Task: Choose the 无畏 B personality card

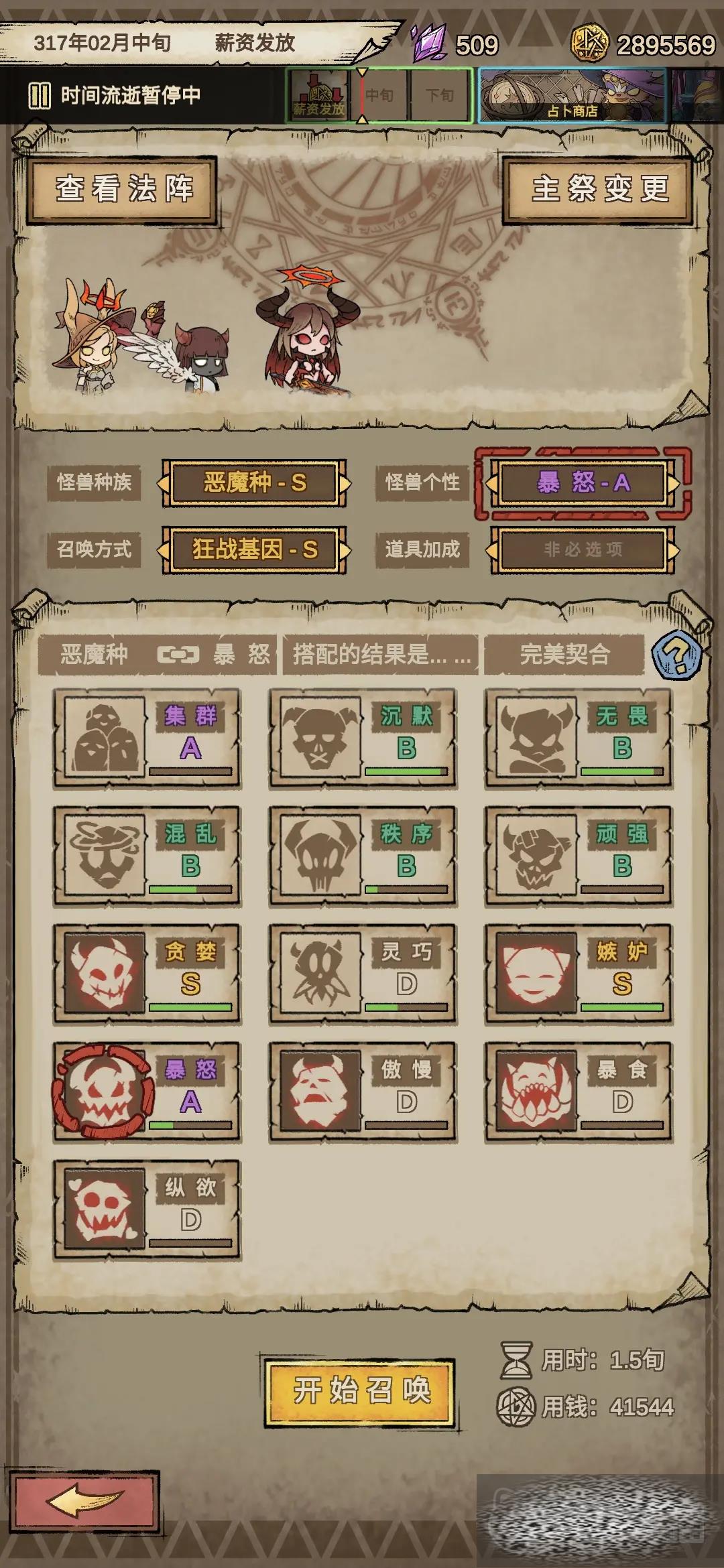Action: (579, 738)
